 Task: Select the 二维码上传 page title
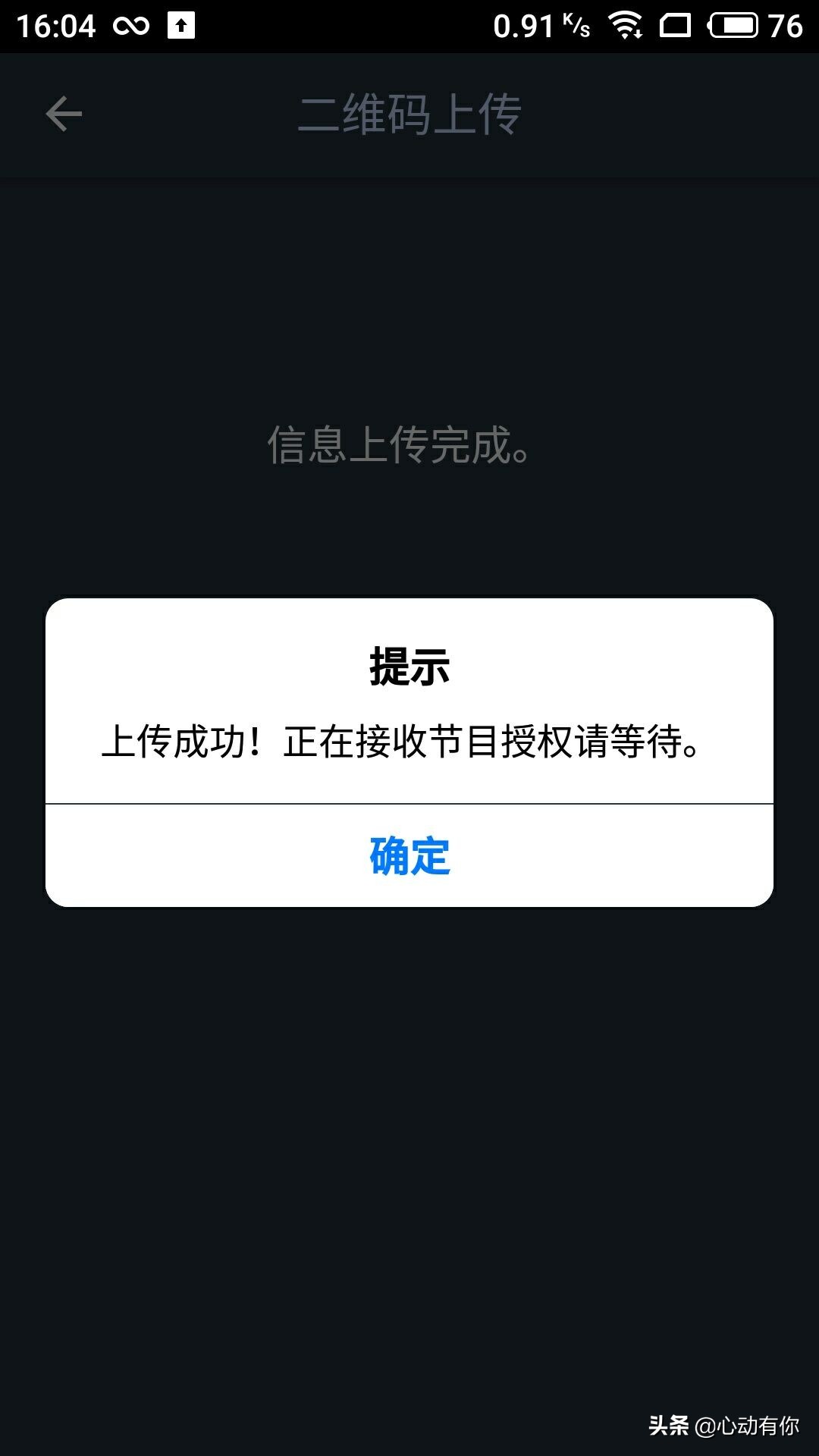[409, 112]
